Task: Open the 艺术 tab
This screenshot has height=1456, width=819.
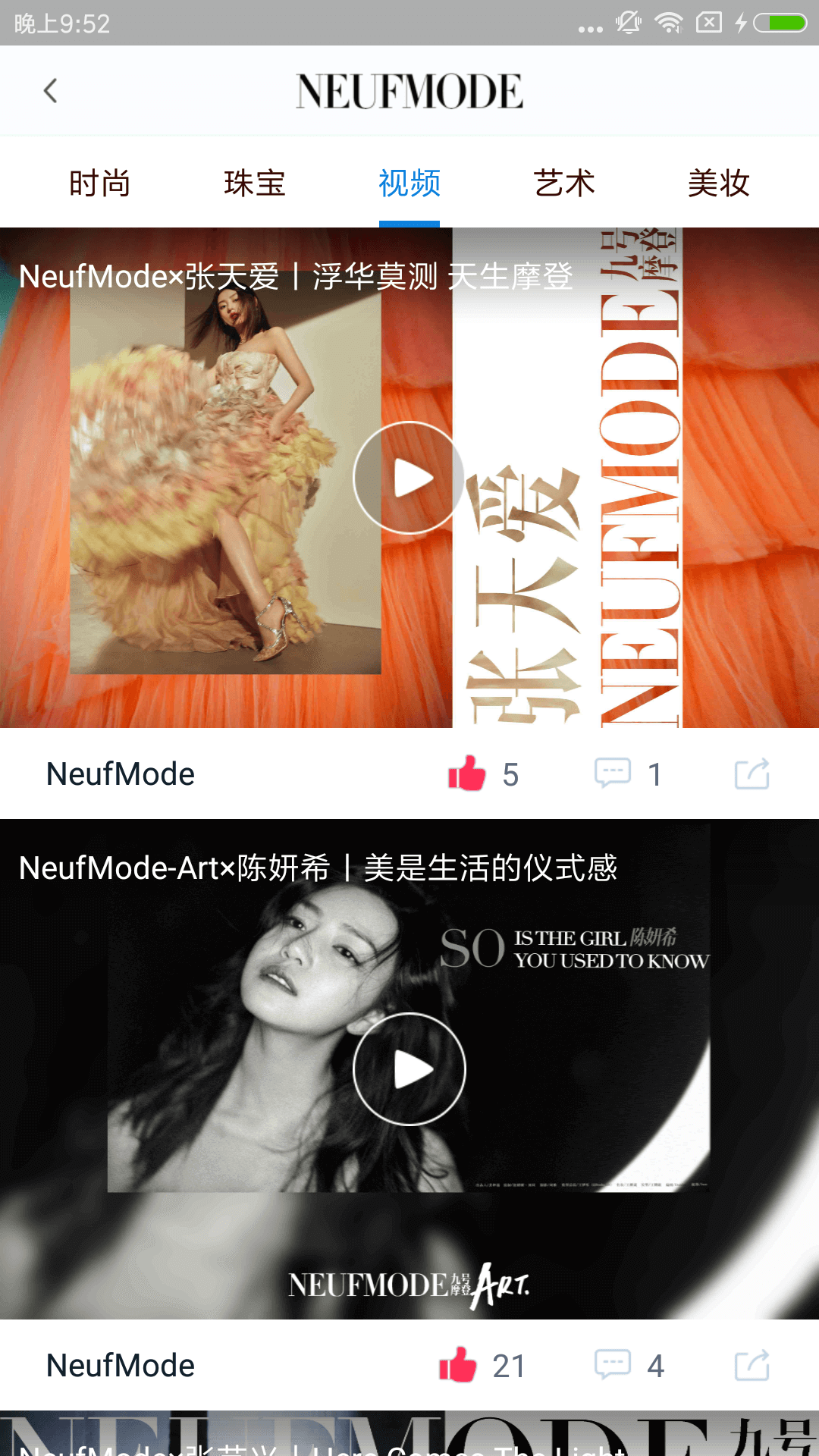Action: pos(564,184)
